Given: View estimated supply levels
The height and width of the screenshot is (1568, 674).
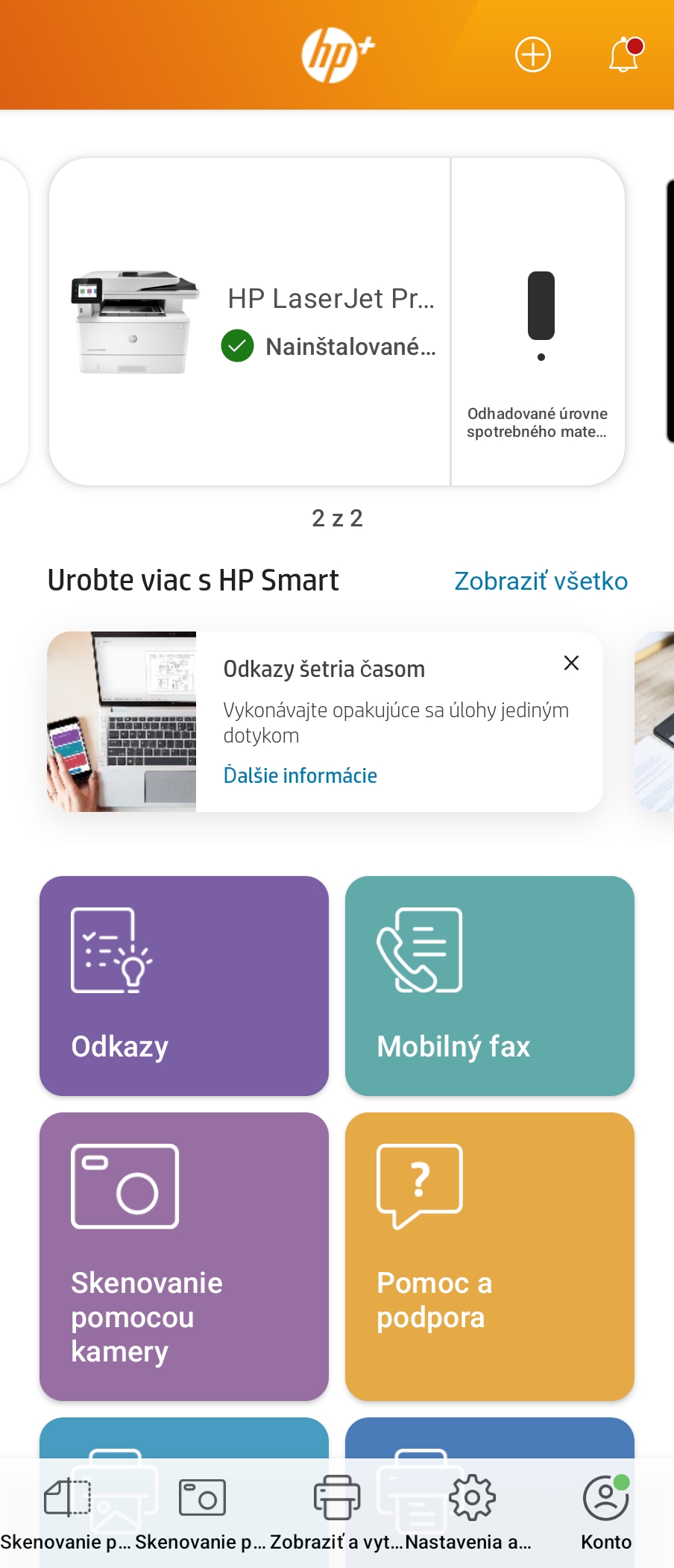Looking at the screenshot, I should coord(538,322).
